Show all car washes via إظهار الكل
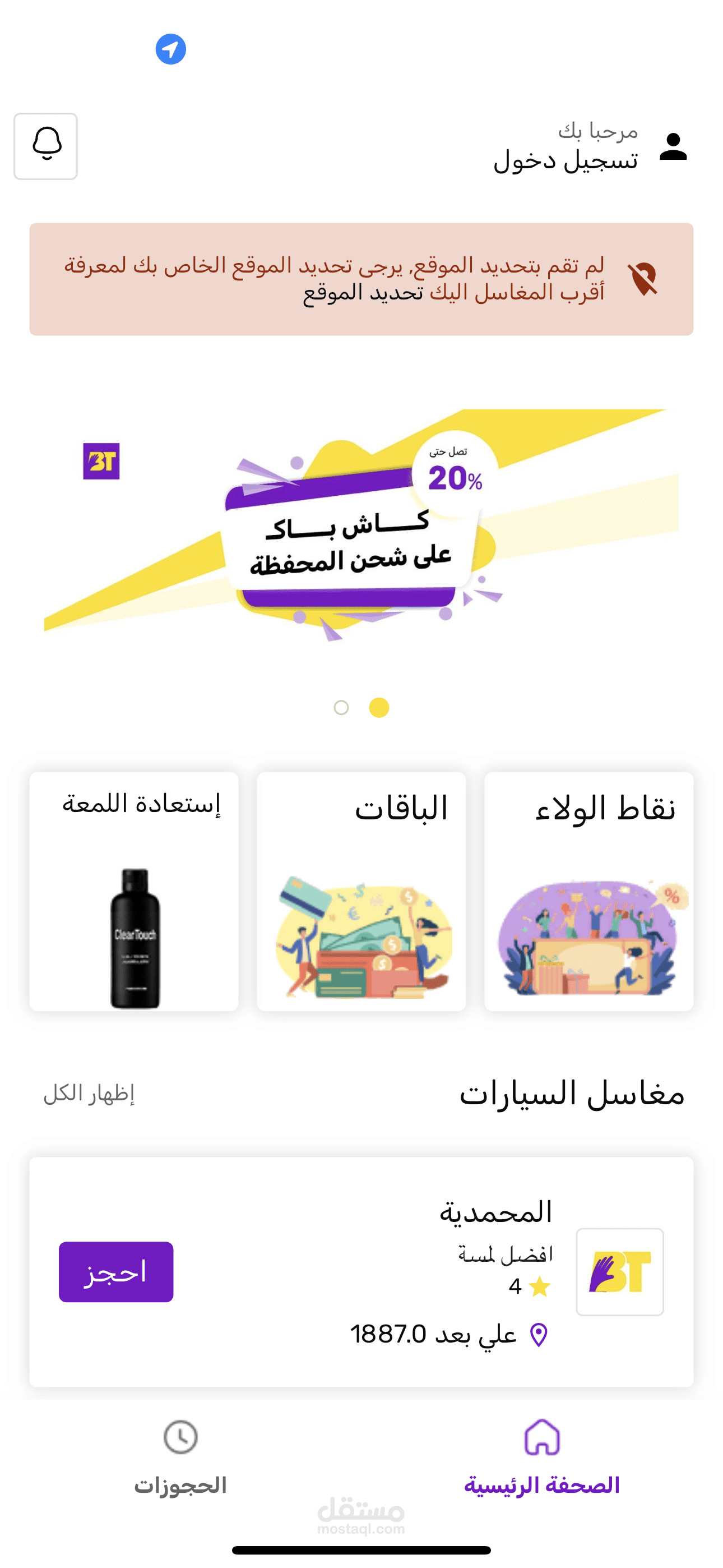723x1568 pixels. (x=89, y=1094)
